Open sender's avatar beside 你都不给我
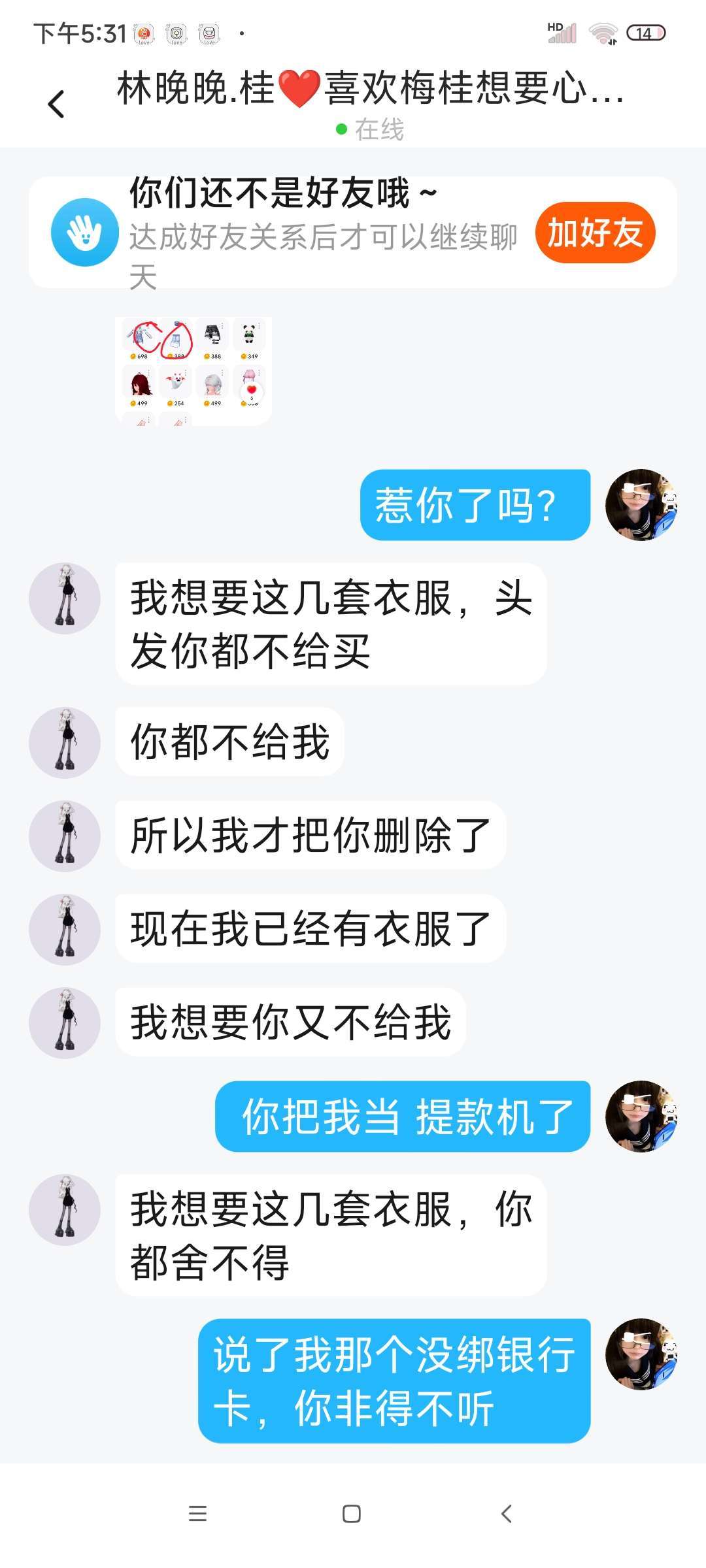 pos(65,742)
